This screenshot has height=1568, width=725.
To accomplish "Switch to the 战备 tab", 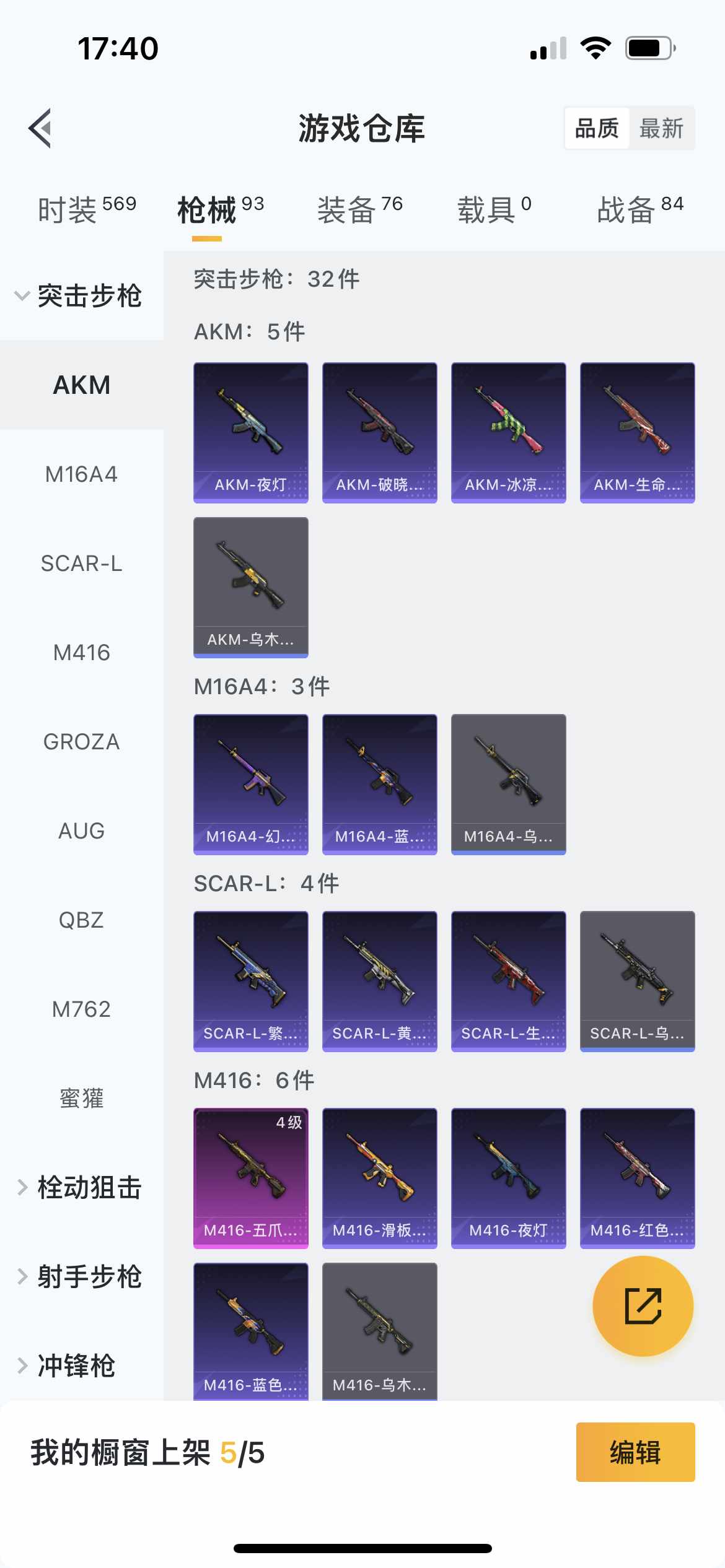I will [639, 210].
